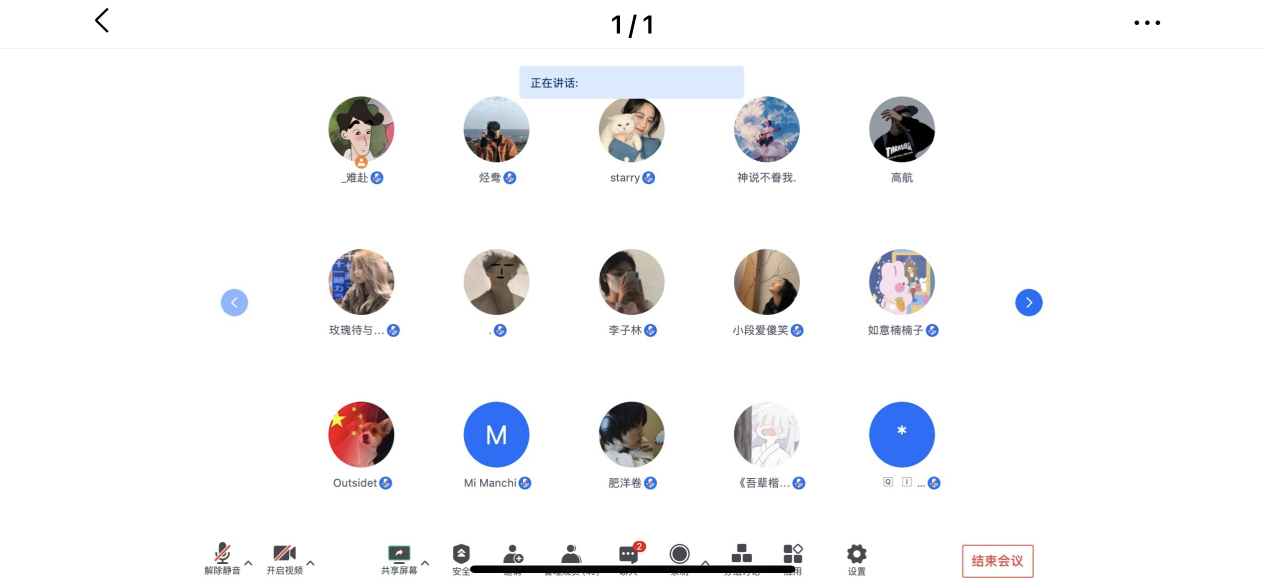Go back from the image viewer
Image resolution: width=1265 pixels, height=585 pixels.
[x=101, y=21]
